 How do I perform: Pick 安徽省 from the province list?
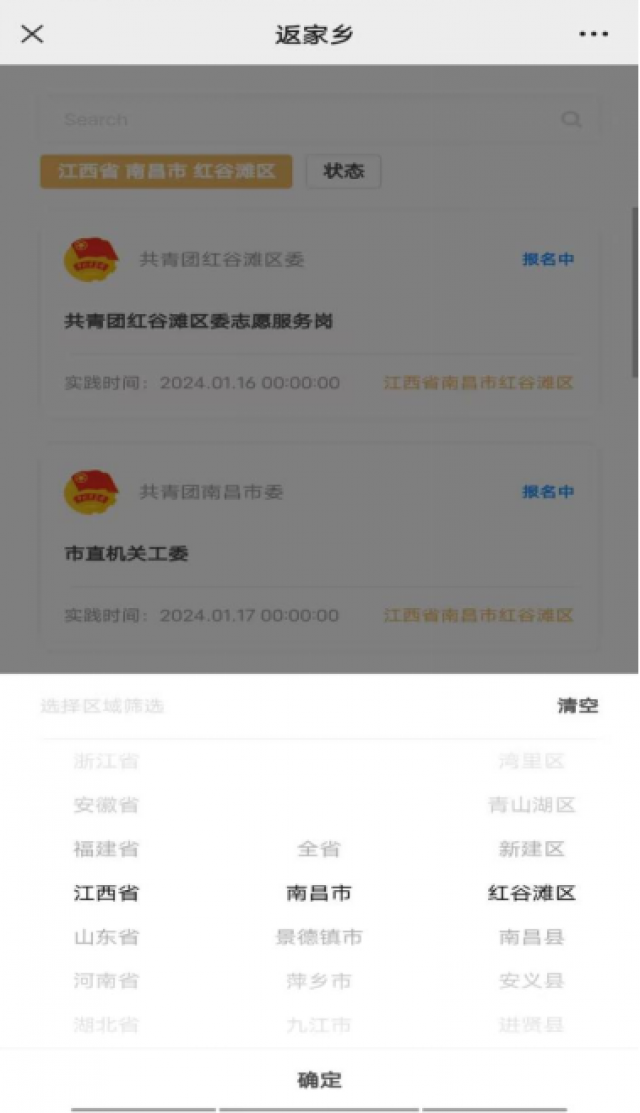click(106, 805)
